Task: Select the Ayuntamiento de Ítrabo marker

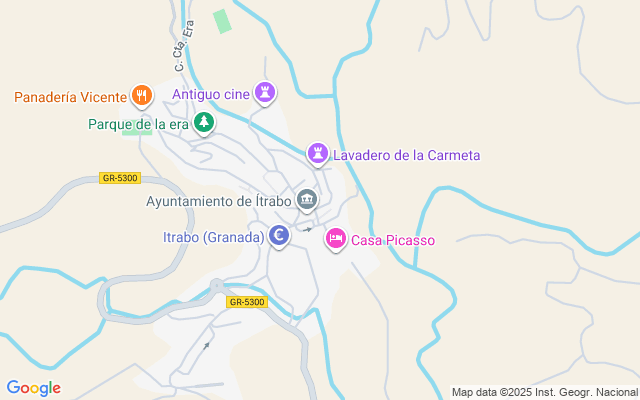Action: pyautogui.click(x=307, y=199)
